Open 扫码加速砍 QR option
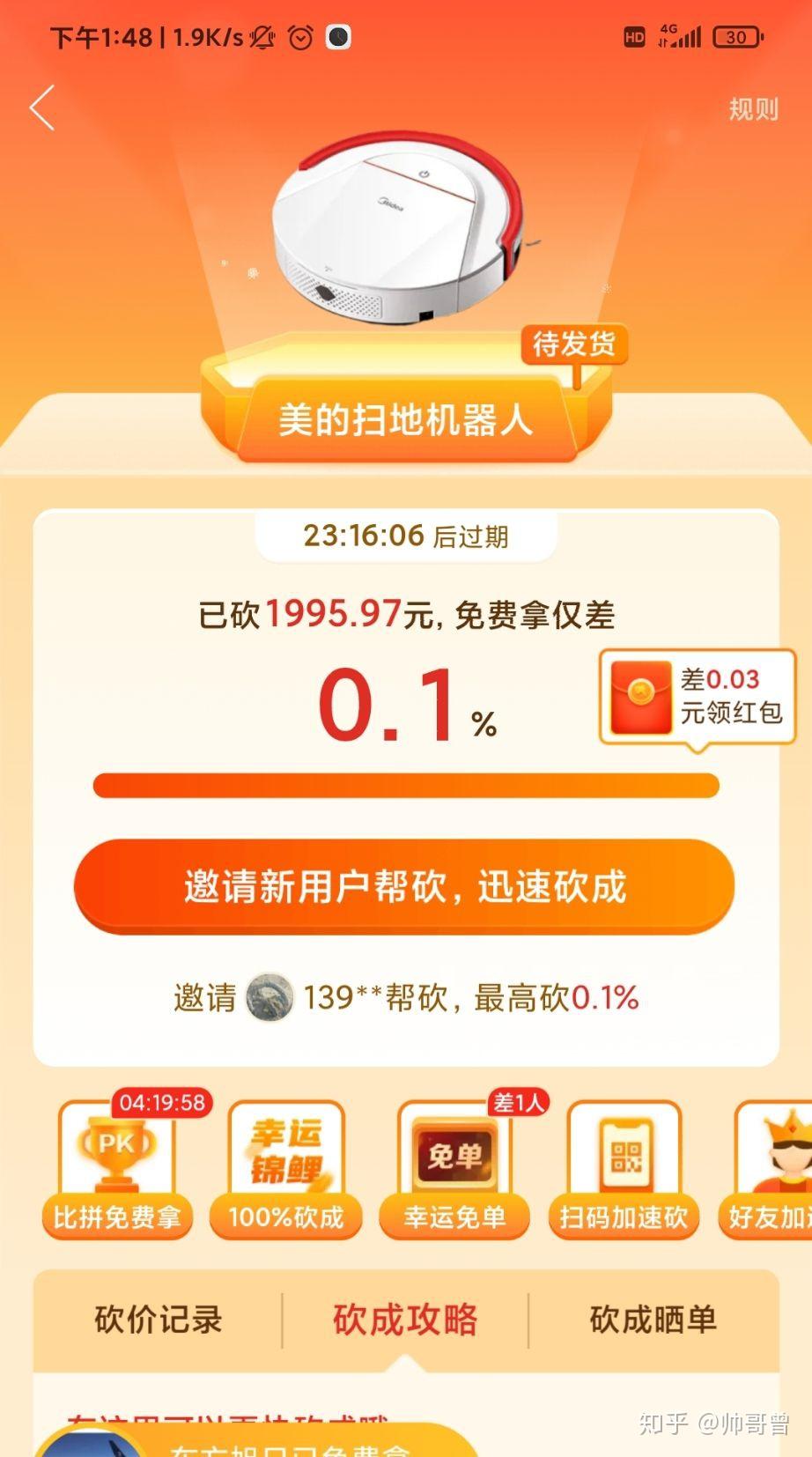Viewport: 812px width, 1457px height. tap(624, 1169)
